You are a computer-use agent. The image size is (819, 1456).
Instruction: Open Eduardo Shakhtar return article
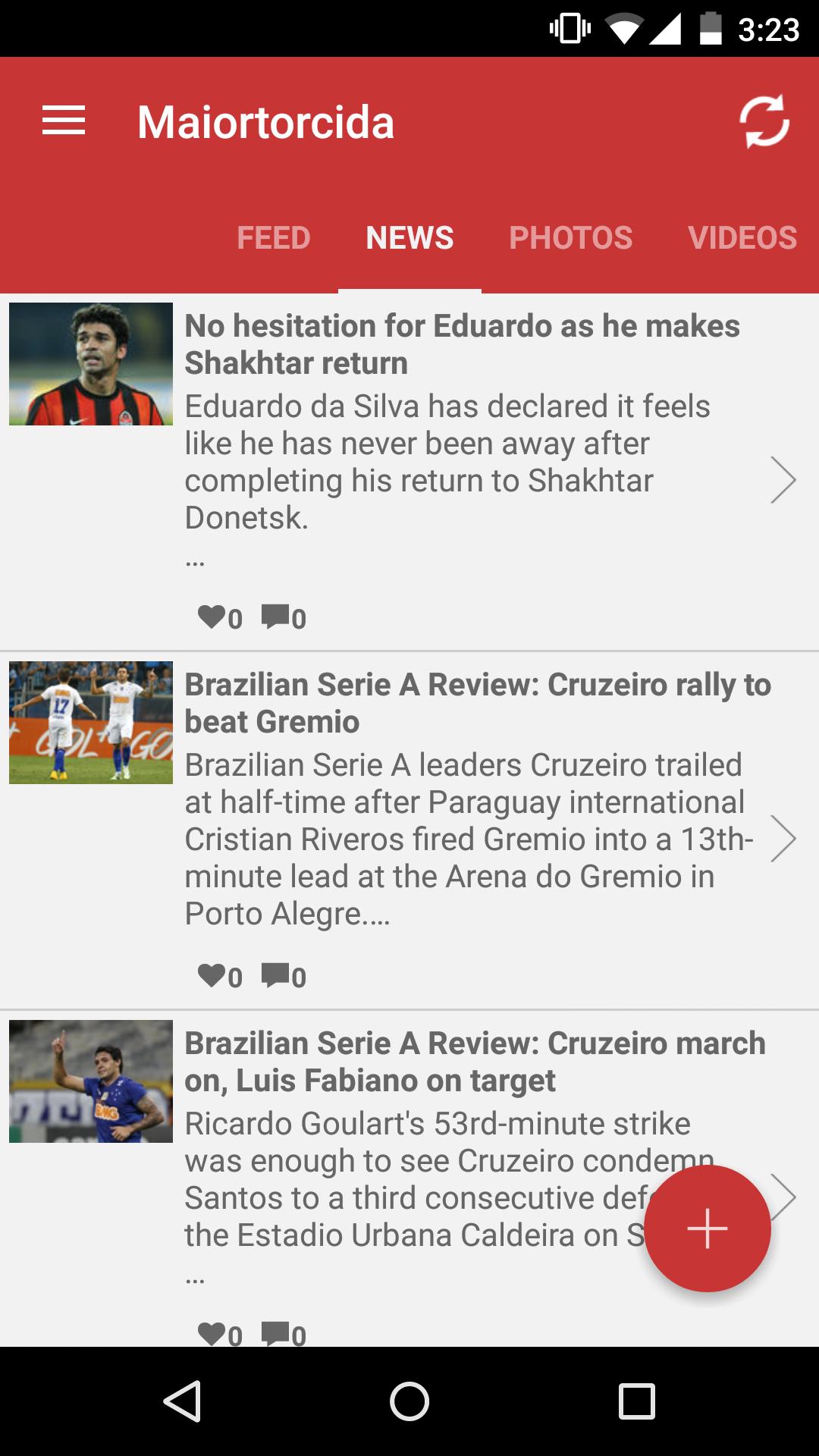click(x=463, y=344)
